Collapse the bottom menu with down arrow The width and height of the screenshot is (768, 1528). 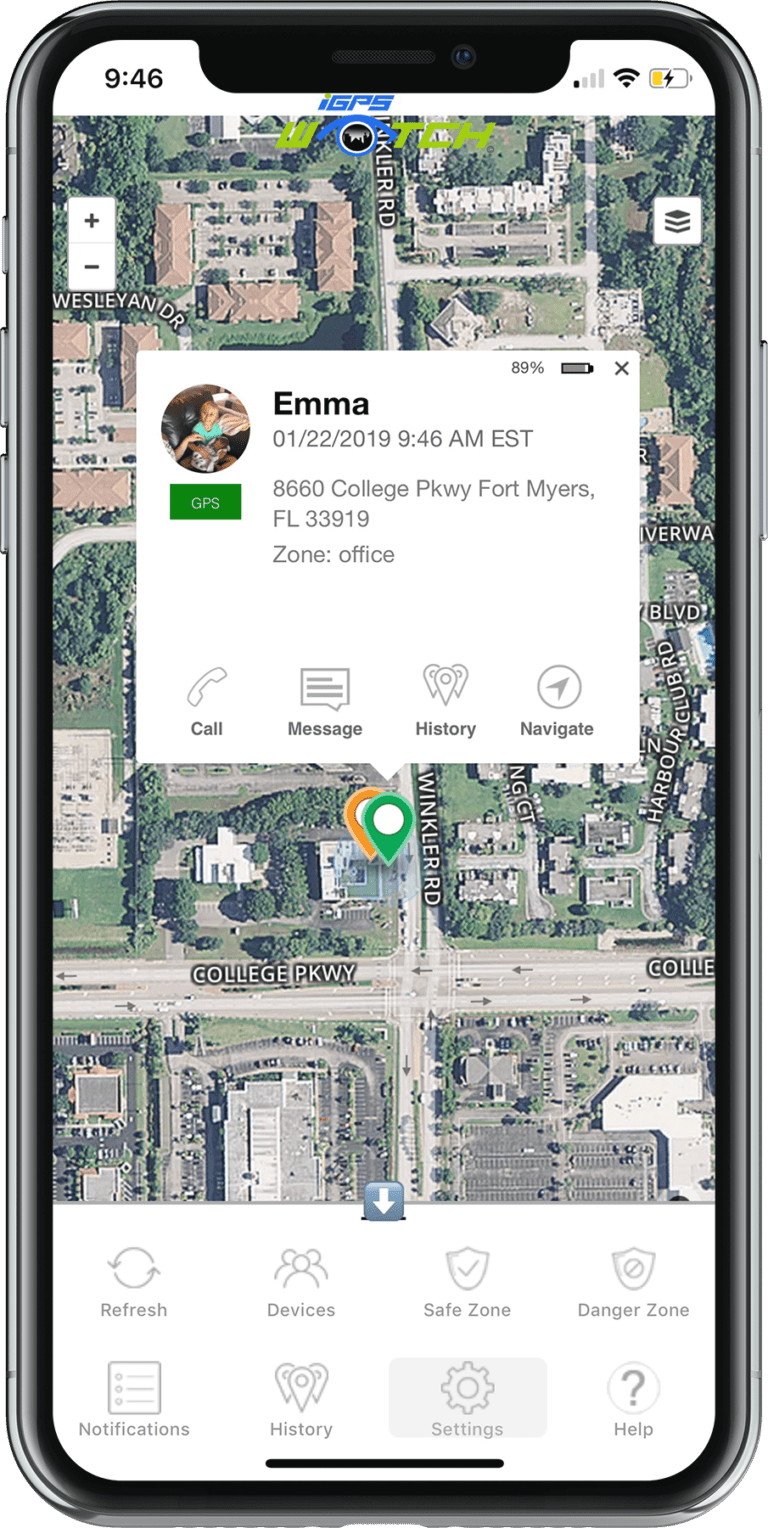(x=384, y=1201)
